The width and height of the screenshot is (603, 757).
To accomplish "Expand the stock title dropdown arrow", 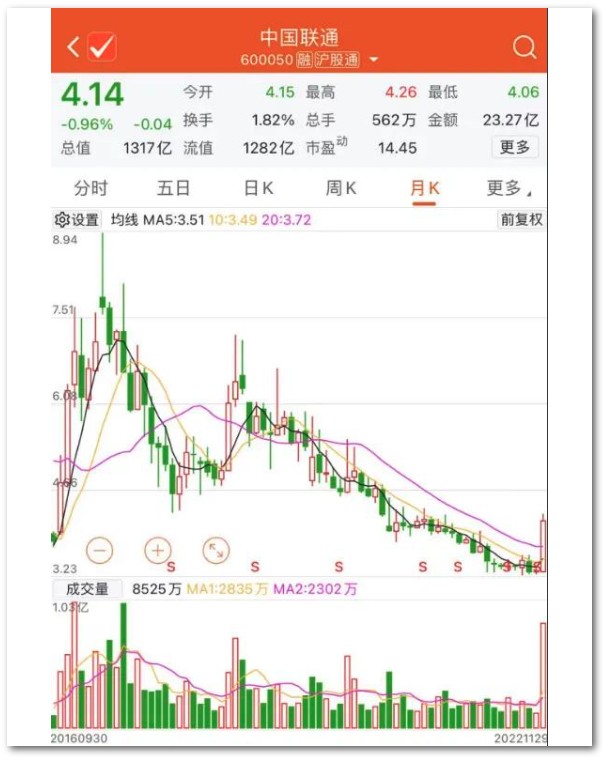I will pyautogui.click(x=374, y=60).
